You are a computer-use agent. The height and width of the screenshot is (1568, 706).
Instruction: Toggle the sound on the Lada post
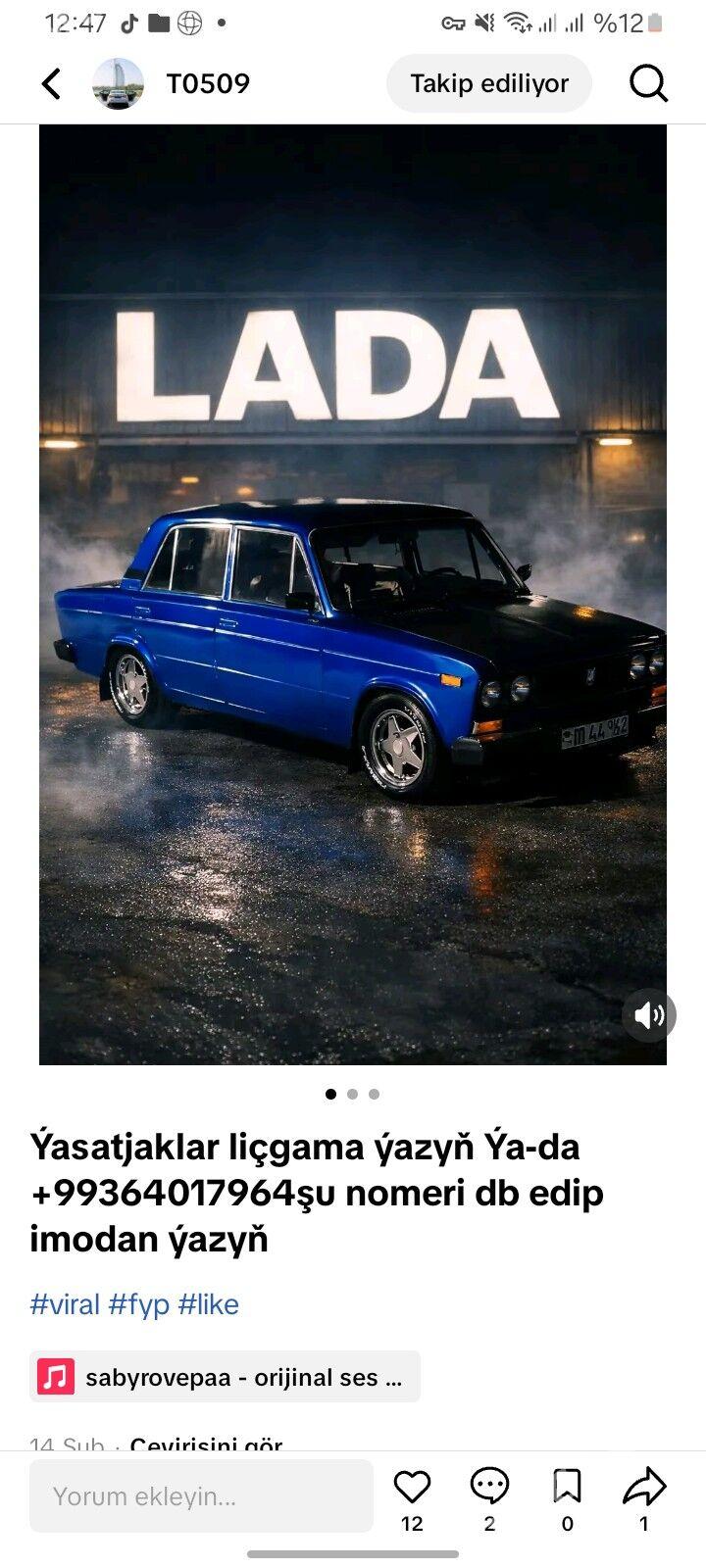click(x=648, y=1015)
